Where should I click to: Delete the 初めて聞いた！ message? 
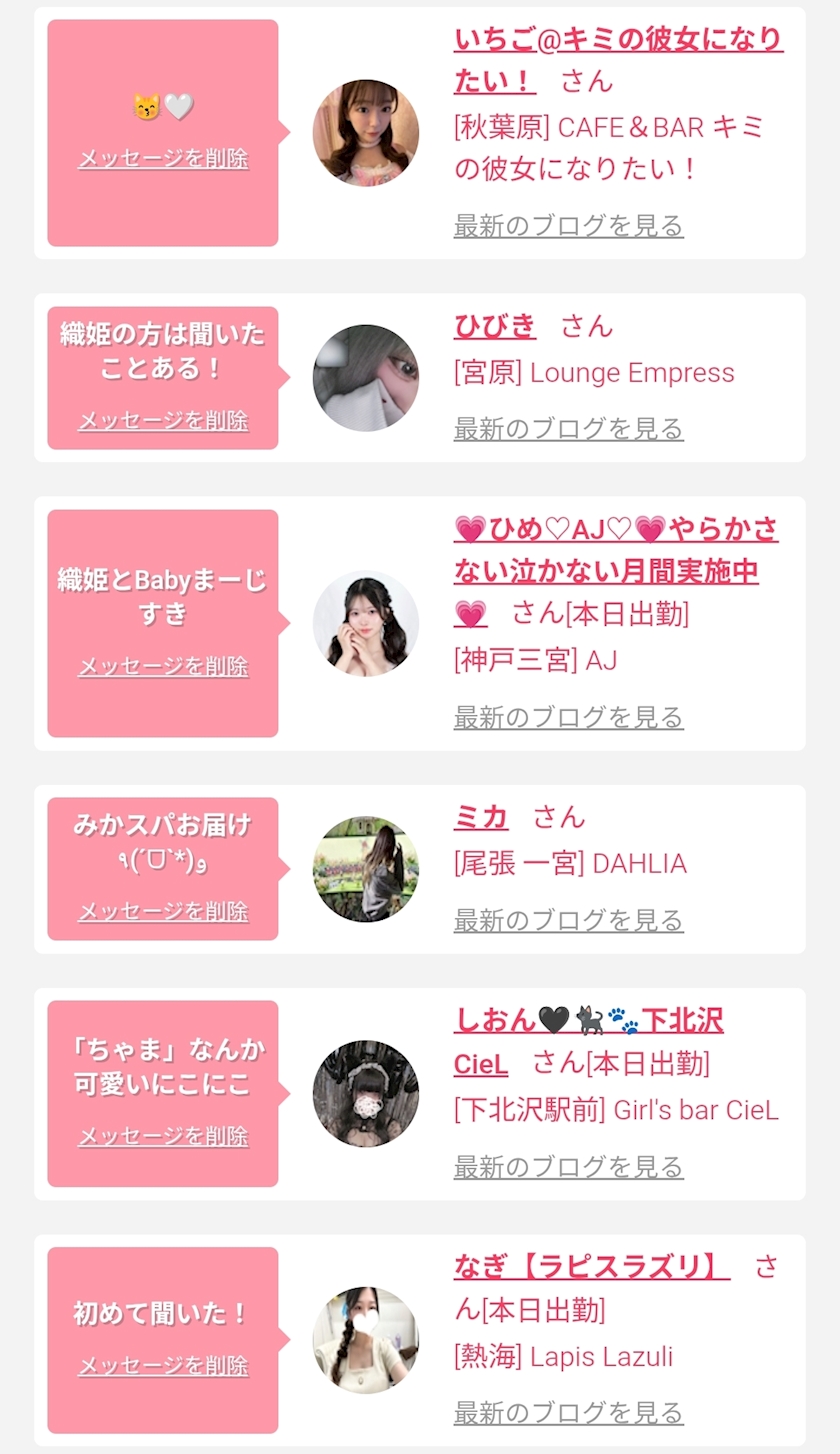(163, 1367)
